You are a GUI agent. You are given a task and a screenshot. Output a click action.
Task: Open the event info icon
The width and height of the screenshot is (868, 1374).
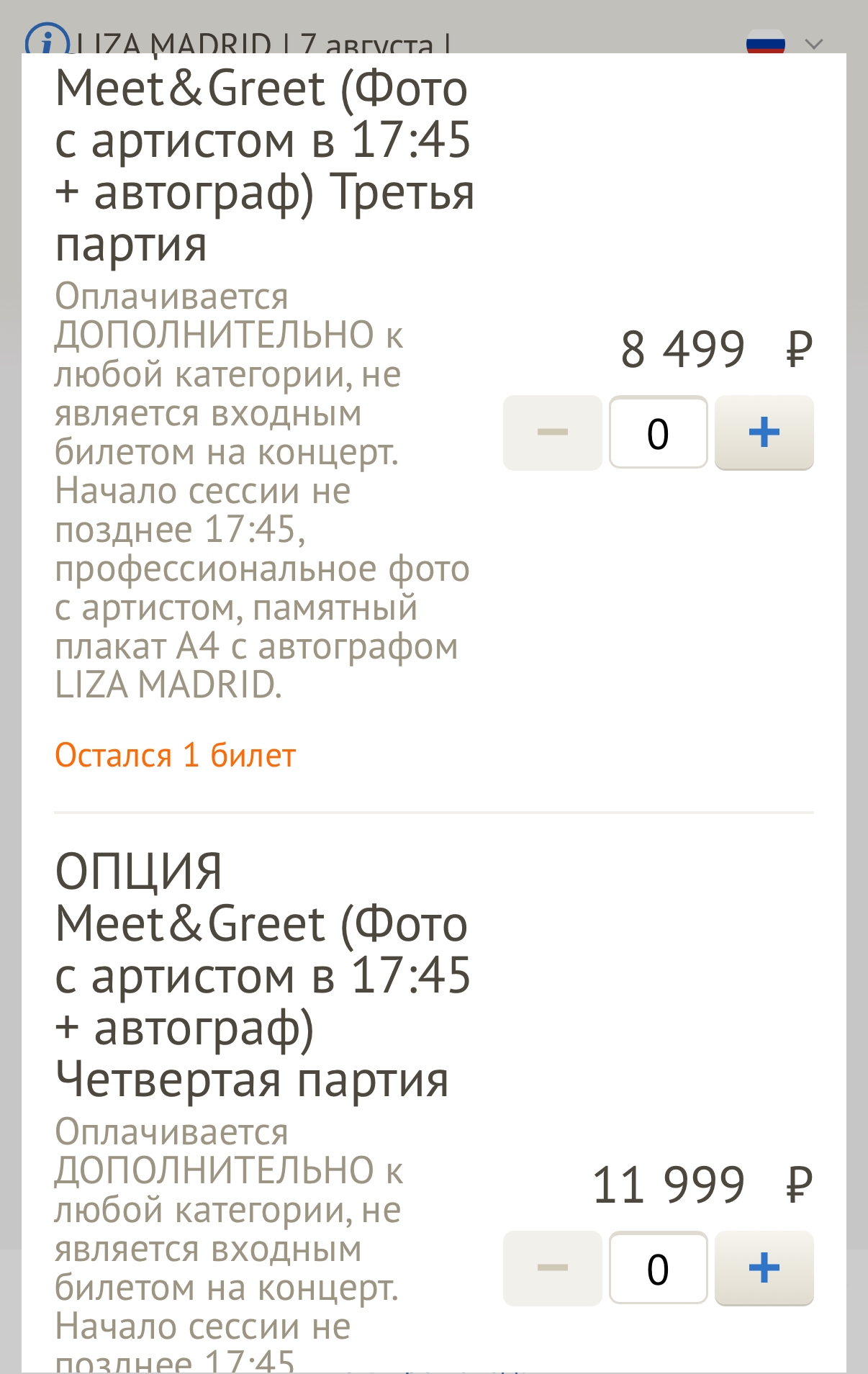click(47, 41)
